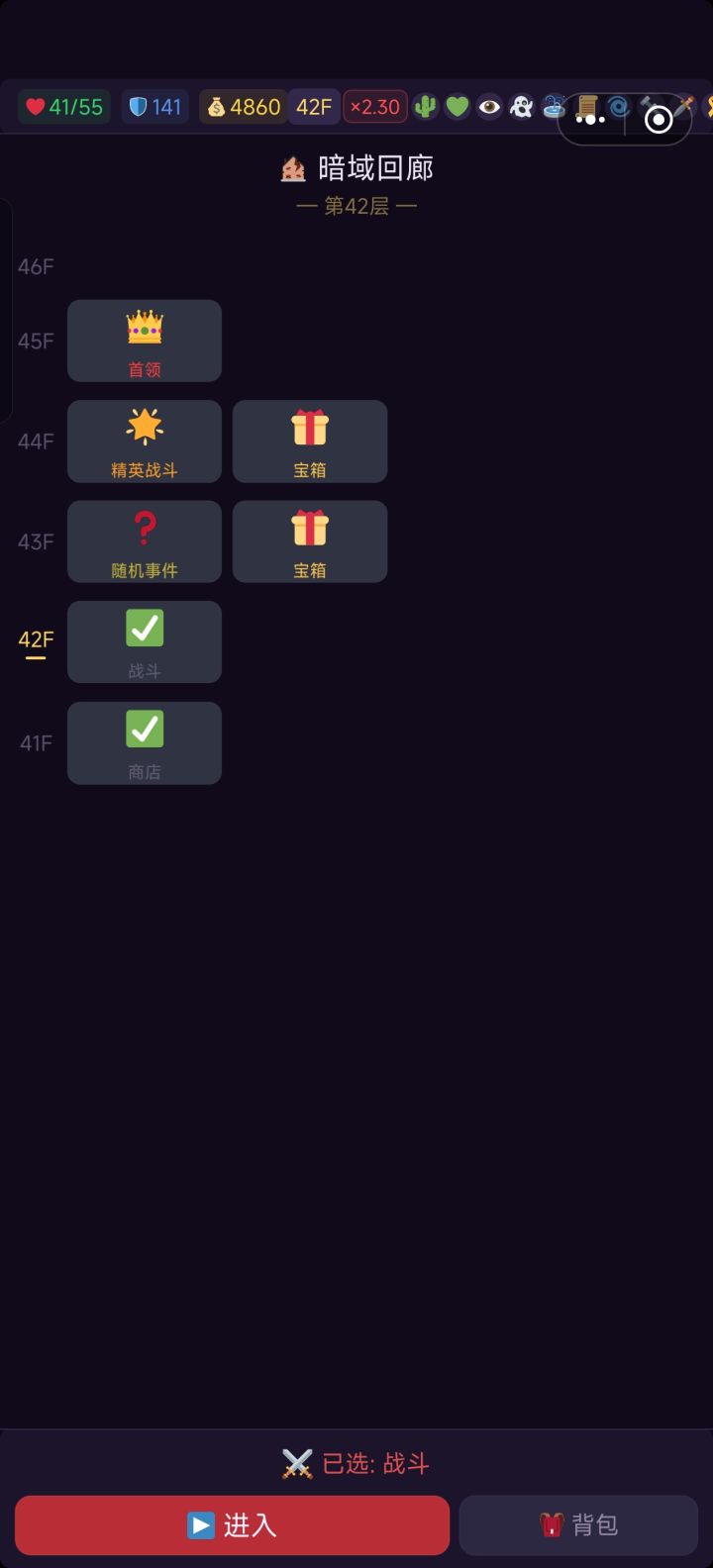Click the completed 战斗 checkmark on 42F

(x=144, y=641)
